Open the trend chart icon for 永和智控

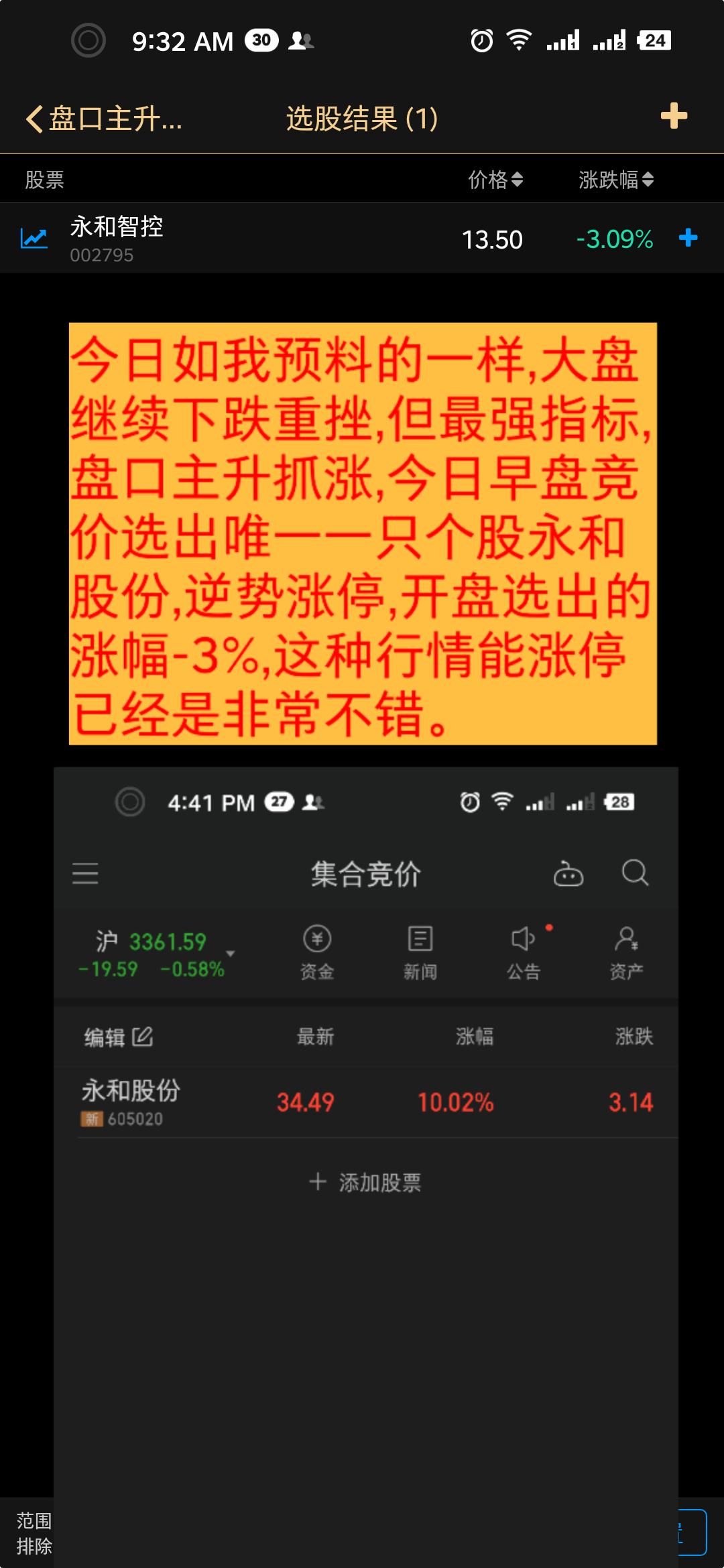34,239
